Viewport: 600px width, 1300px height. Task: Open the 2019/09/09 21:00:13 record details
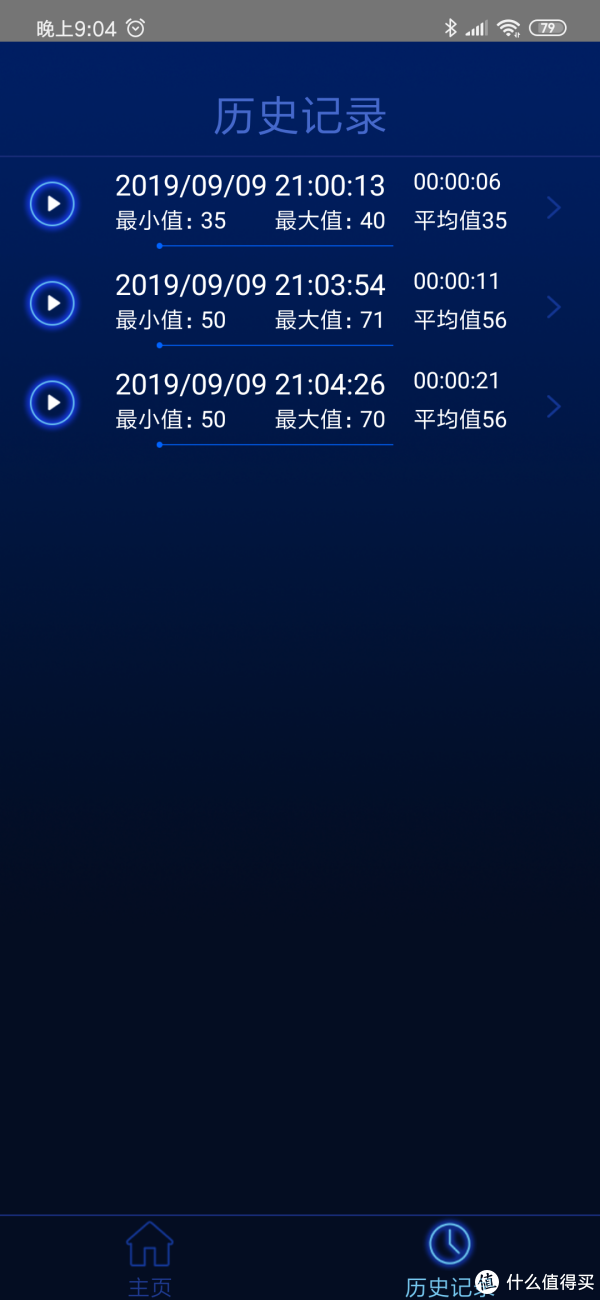[x=554, y=207]
